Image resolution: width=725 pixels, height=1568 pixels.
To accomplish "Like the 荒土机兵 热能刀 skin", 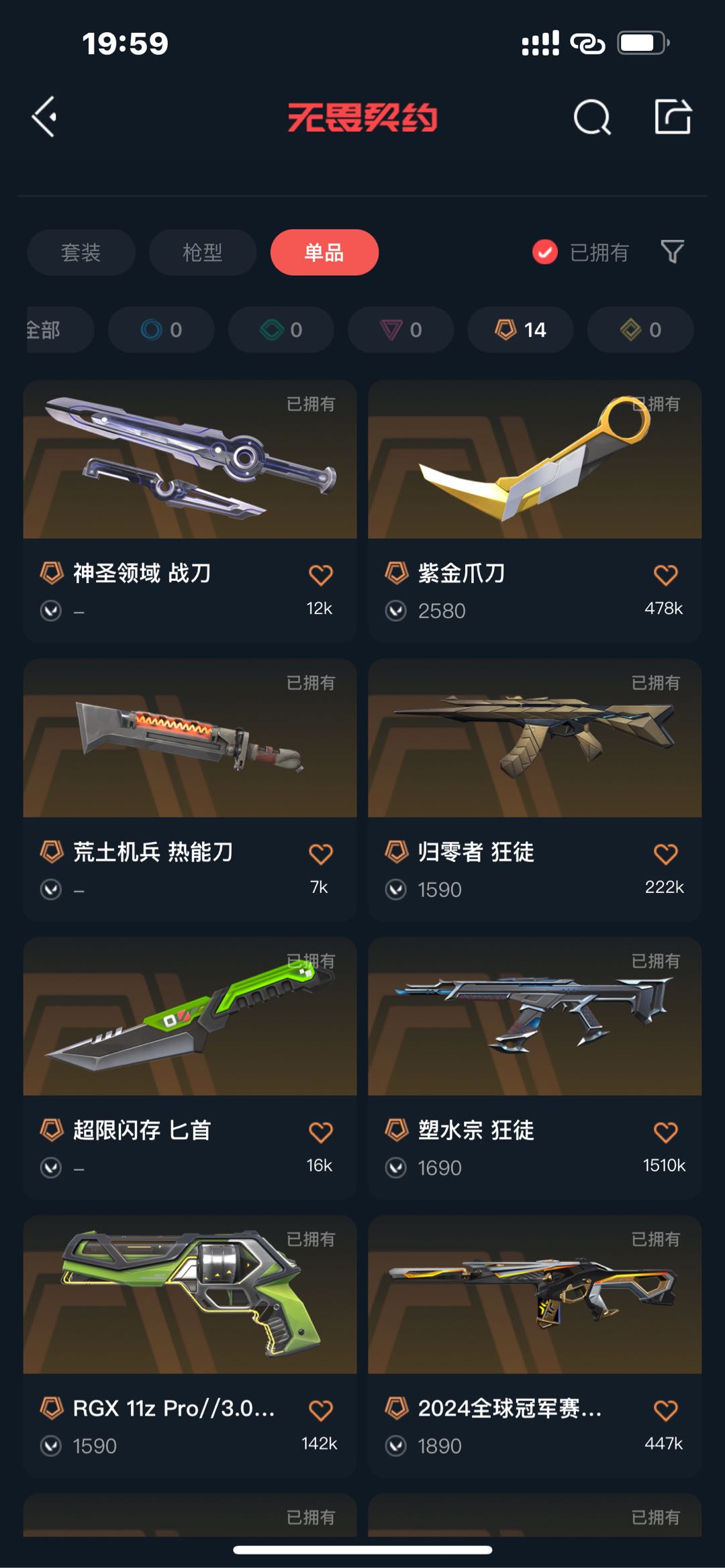I will pyautogui.click(x=320, y=853).
